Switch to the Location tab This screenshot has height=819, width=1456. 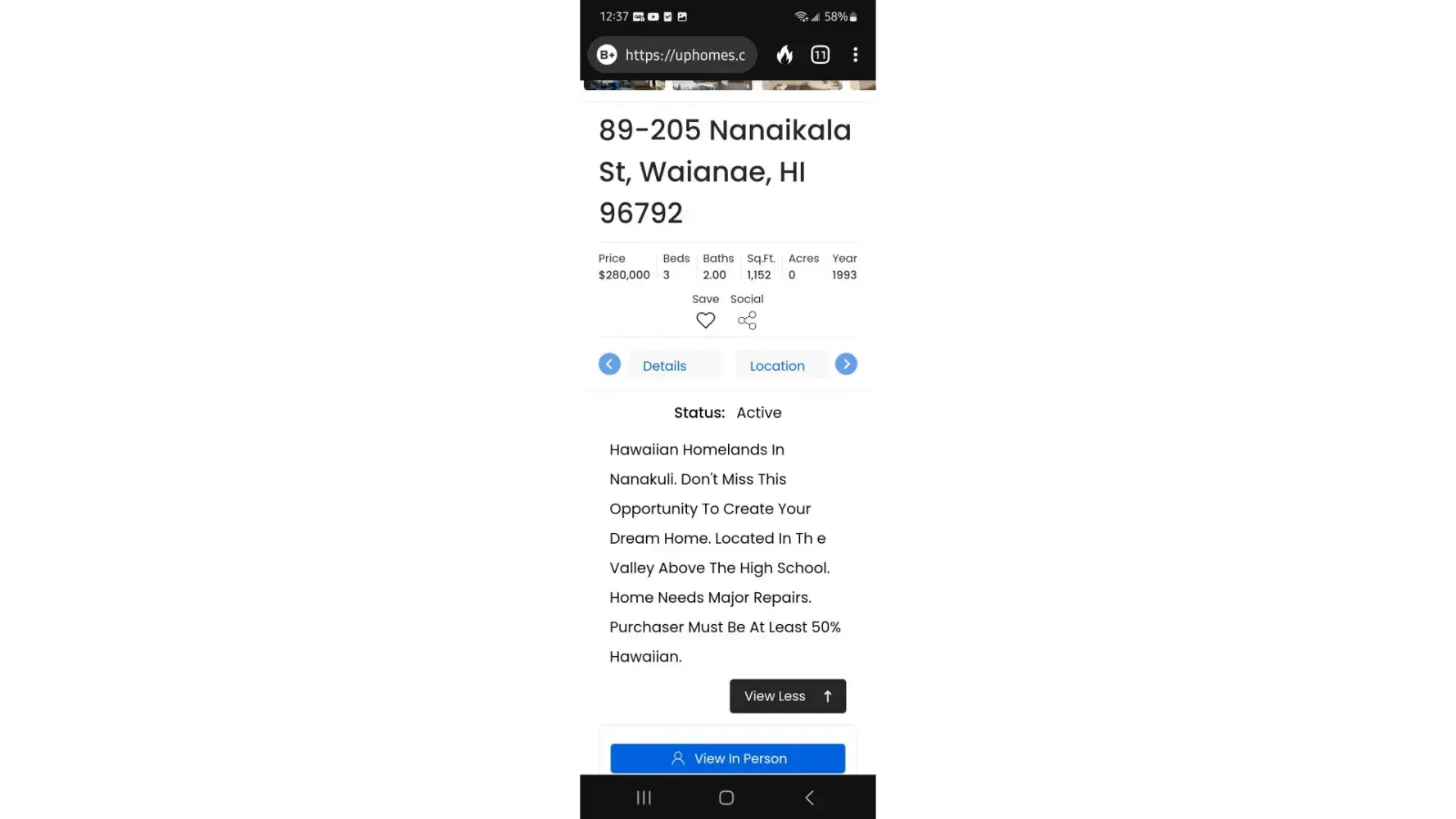coord(778,365)
